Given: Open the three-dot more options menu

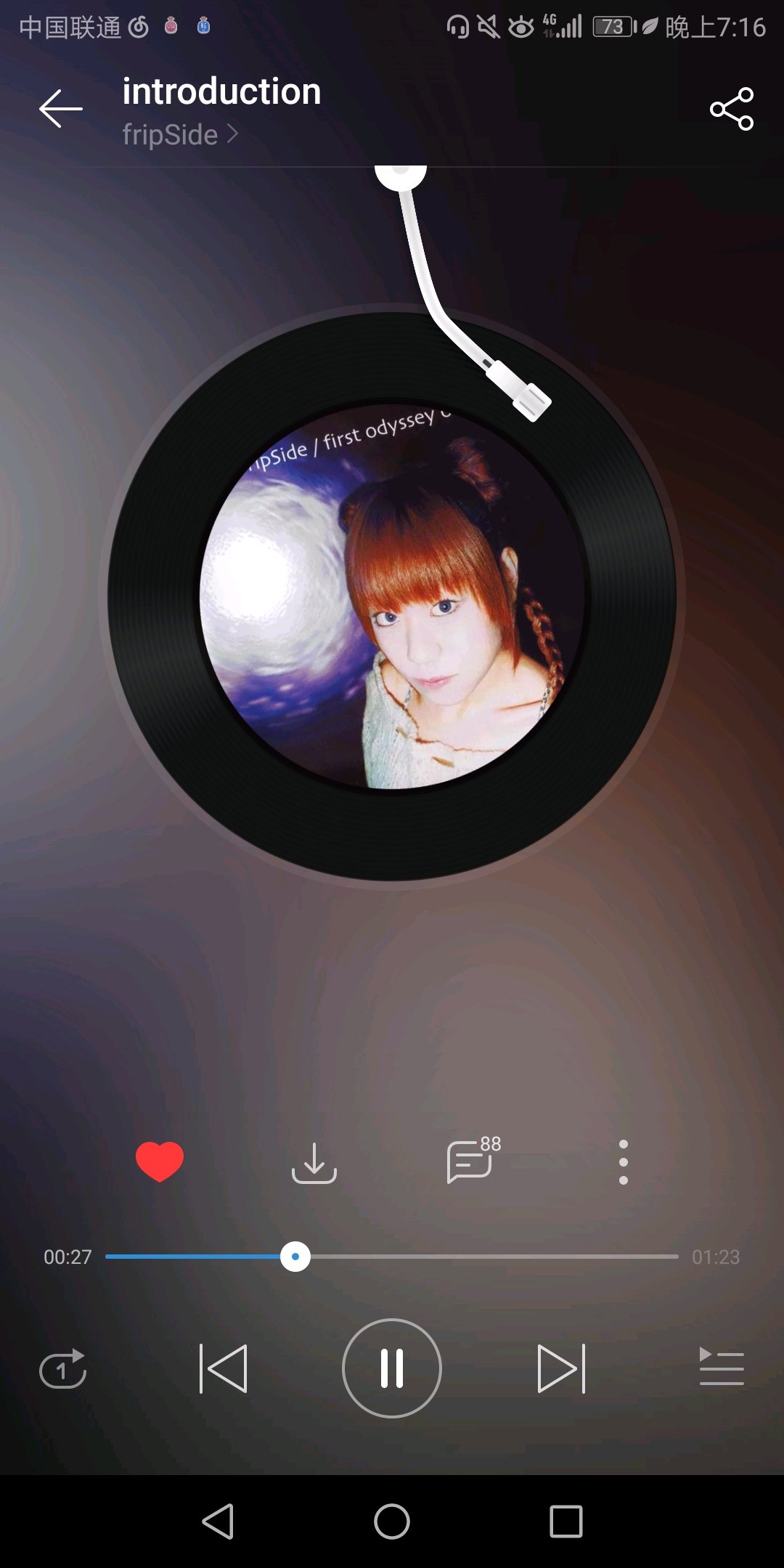Looking at the screenshot, I should point(623,1162).
